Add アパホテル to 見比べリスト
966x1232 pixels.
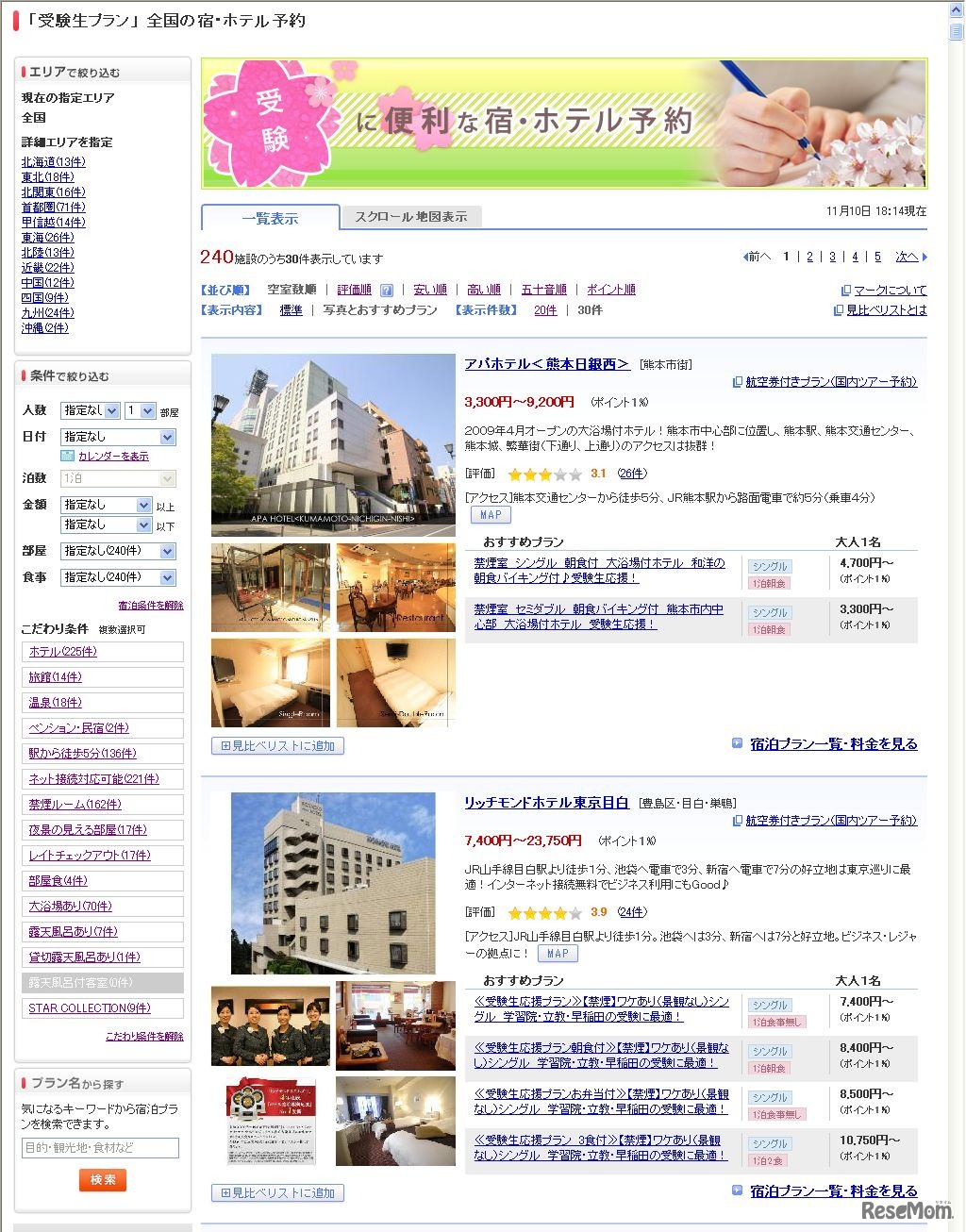click(277, 746)
